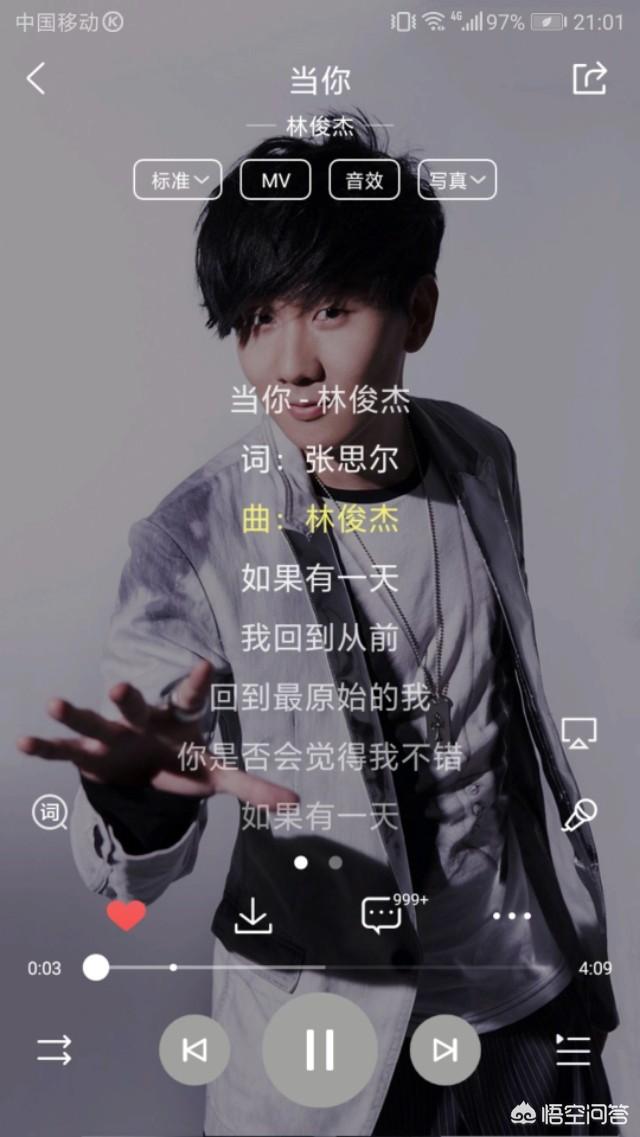Change the play order mode
This screenshot has height=1137, width=640.
55,1049
